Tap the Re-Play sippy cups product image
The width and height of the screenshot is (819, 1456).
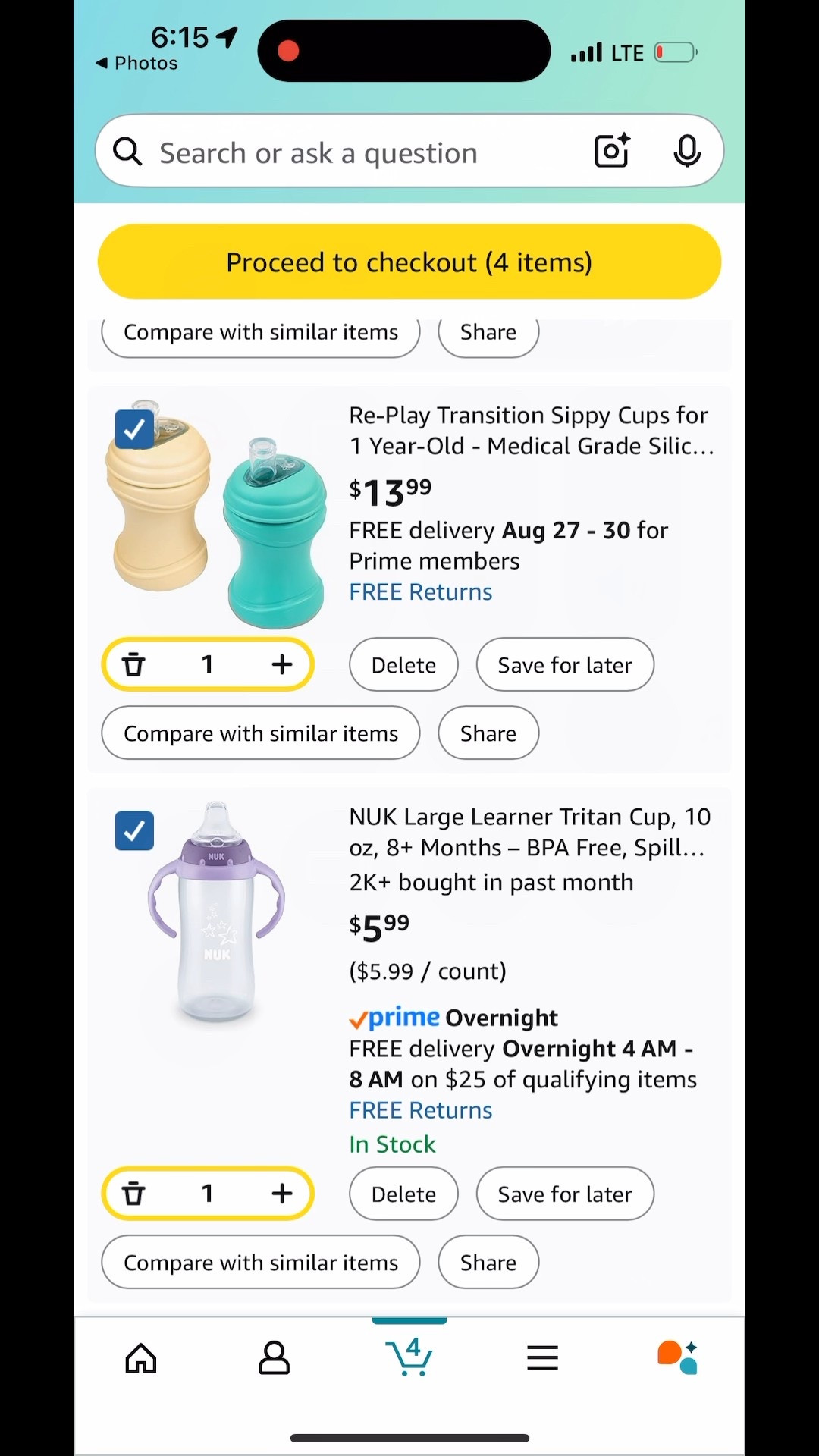pyautogui.click(x=218, y=516)
